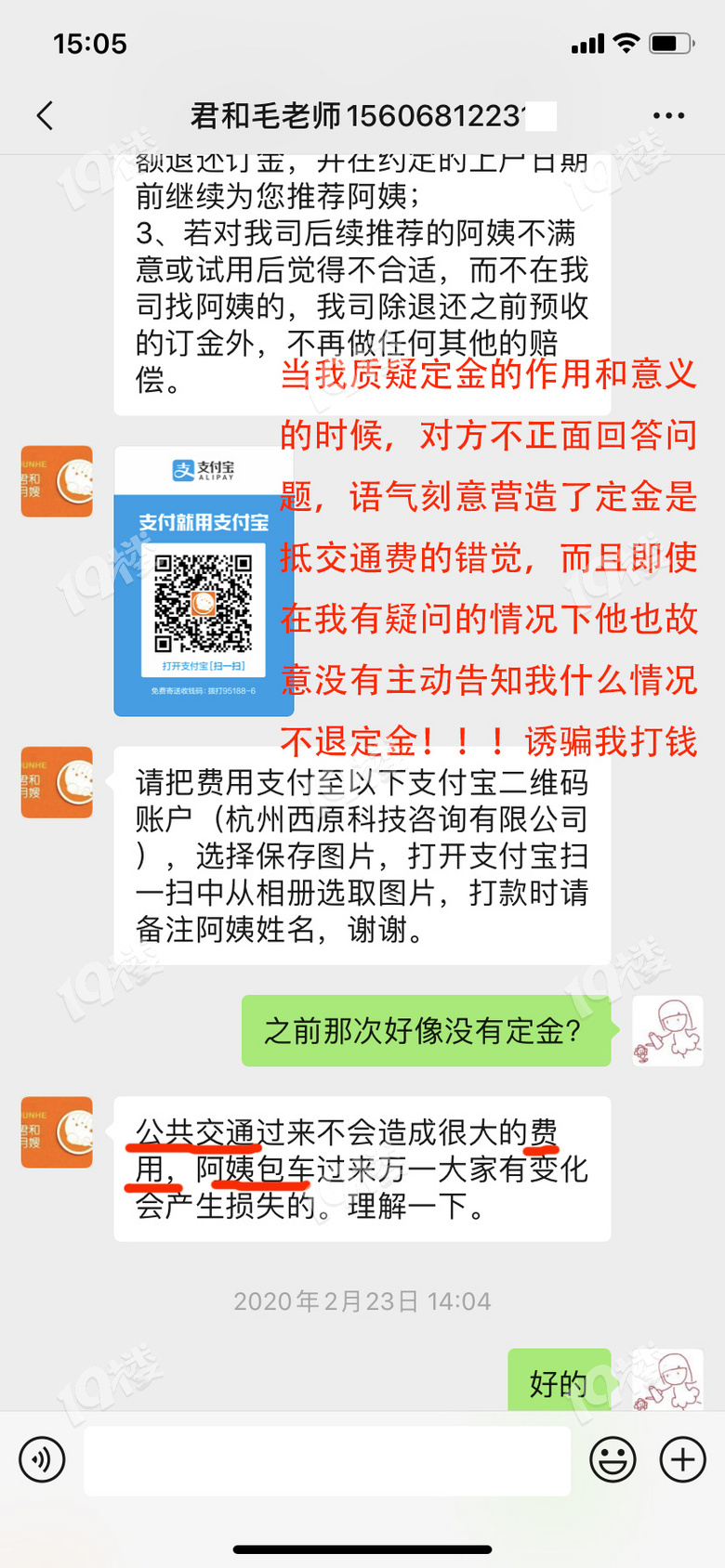Open my own avatar beside '之前那次好像没有定金?'
The width and height of the screenshot is (725, 1568).
[667, 1031]
